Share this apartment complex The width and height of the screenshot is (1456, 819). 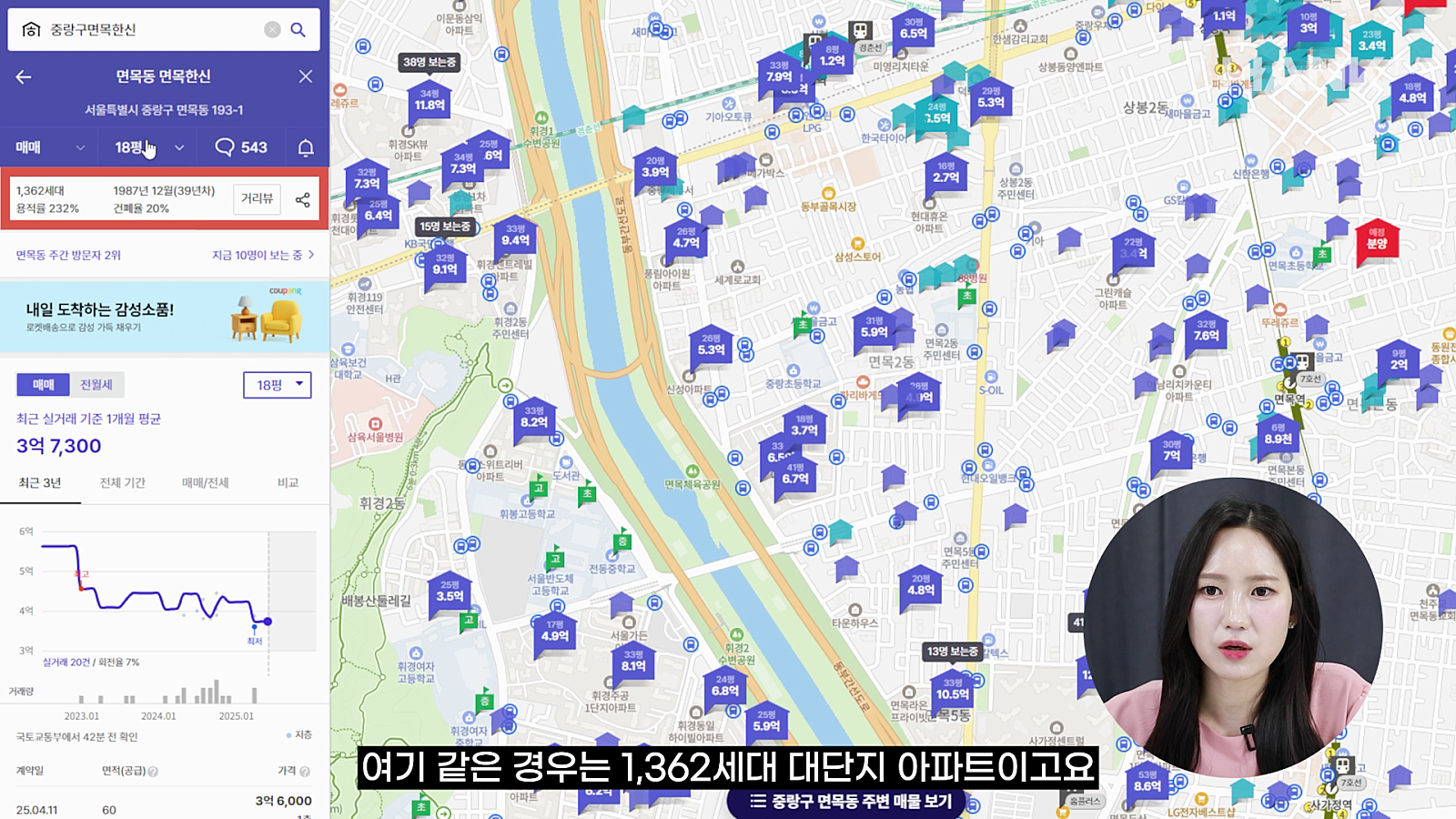point(302,199)
